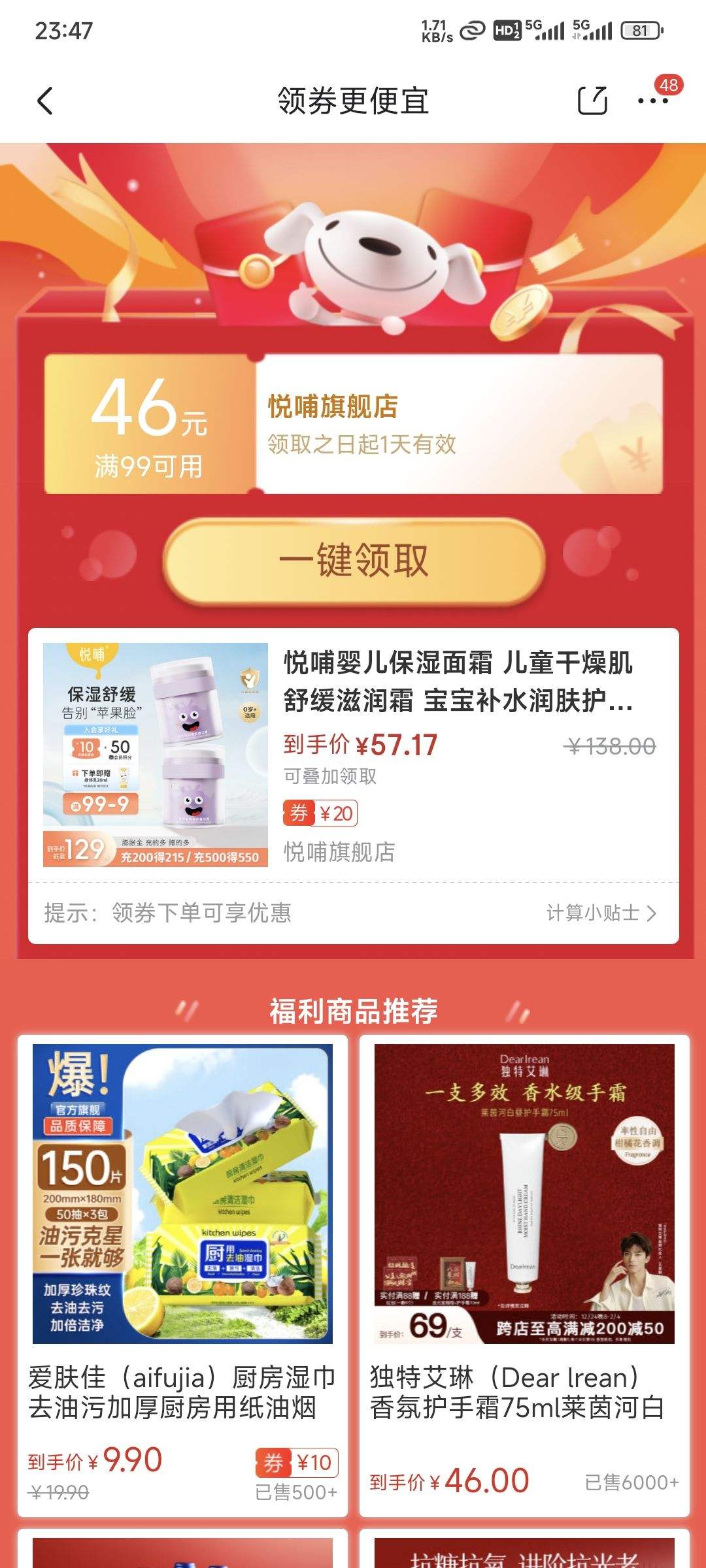Tap the 领券更便宜 page title
706x1568 pixels.
(353, 99)
